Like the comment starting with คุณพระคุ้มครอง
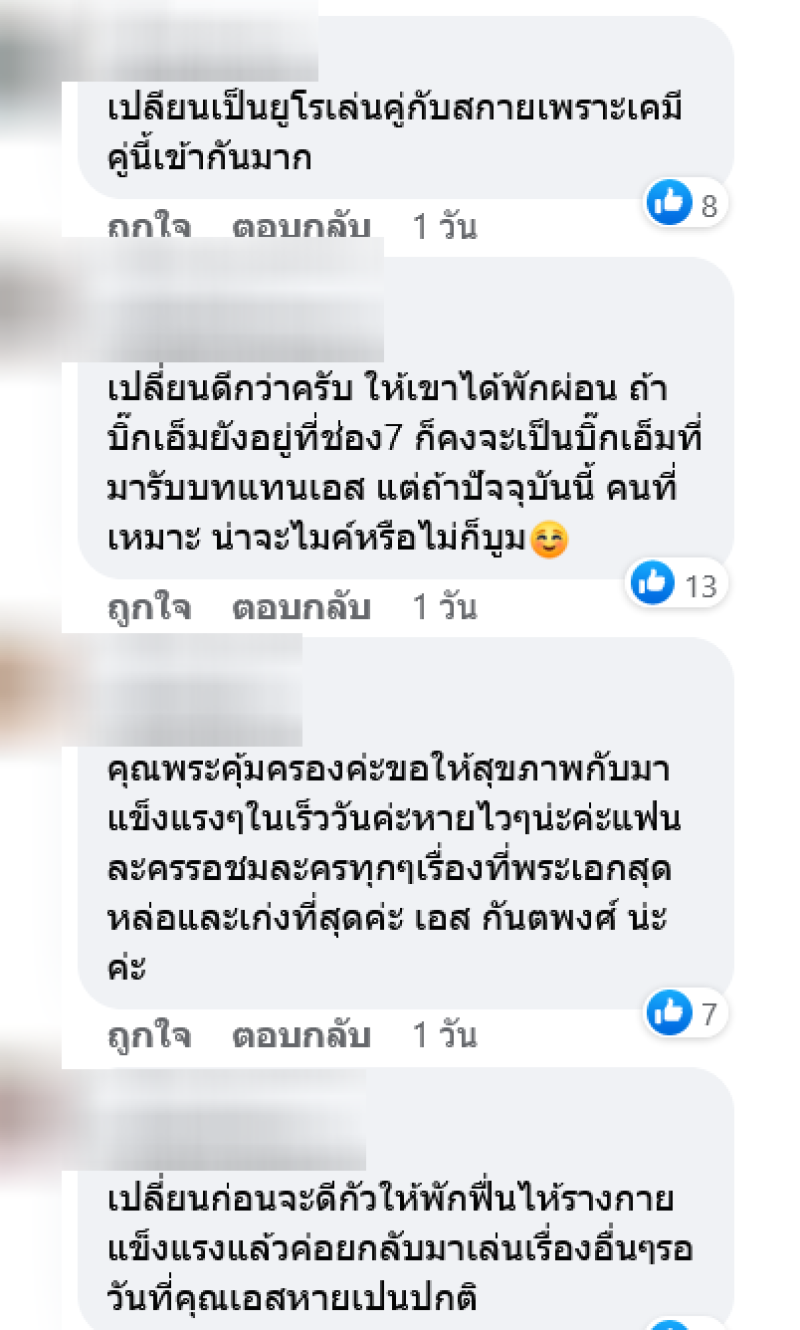The image size is (800, 1330). pos(149,1036)
